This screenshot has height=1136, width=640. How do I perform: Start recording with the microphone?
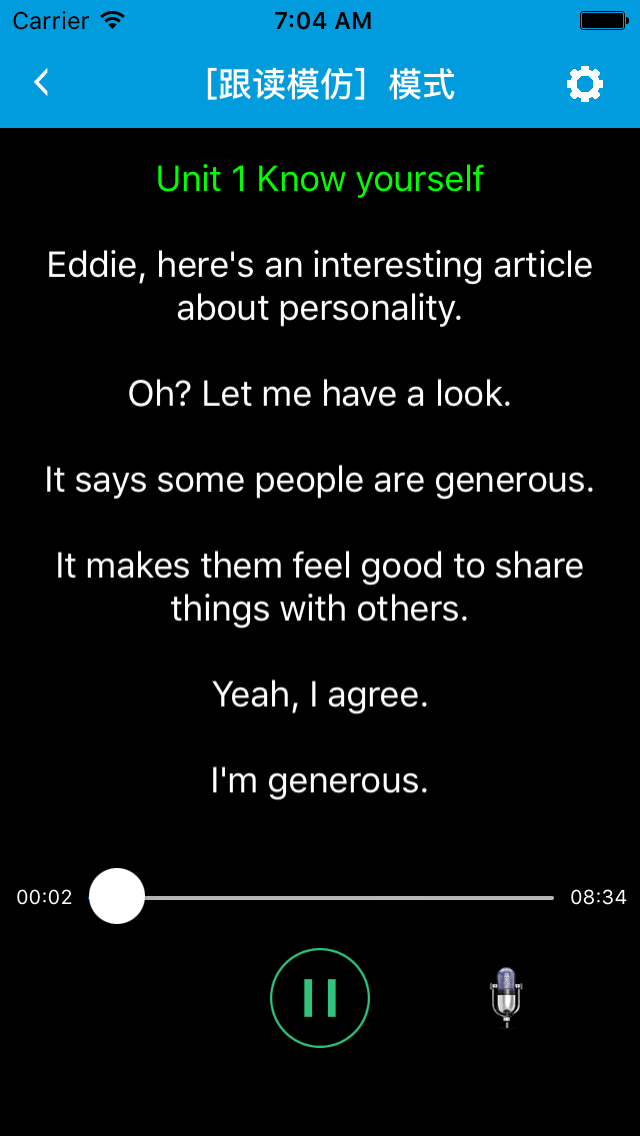506,996
